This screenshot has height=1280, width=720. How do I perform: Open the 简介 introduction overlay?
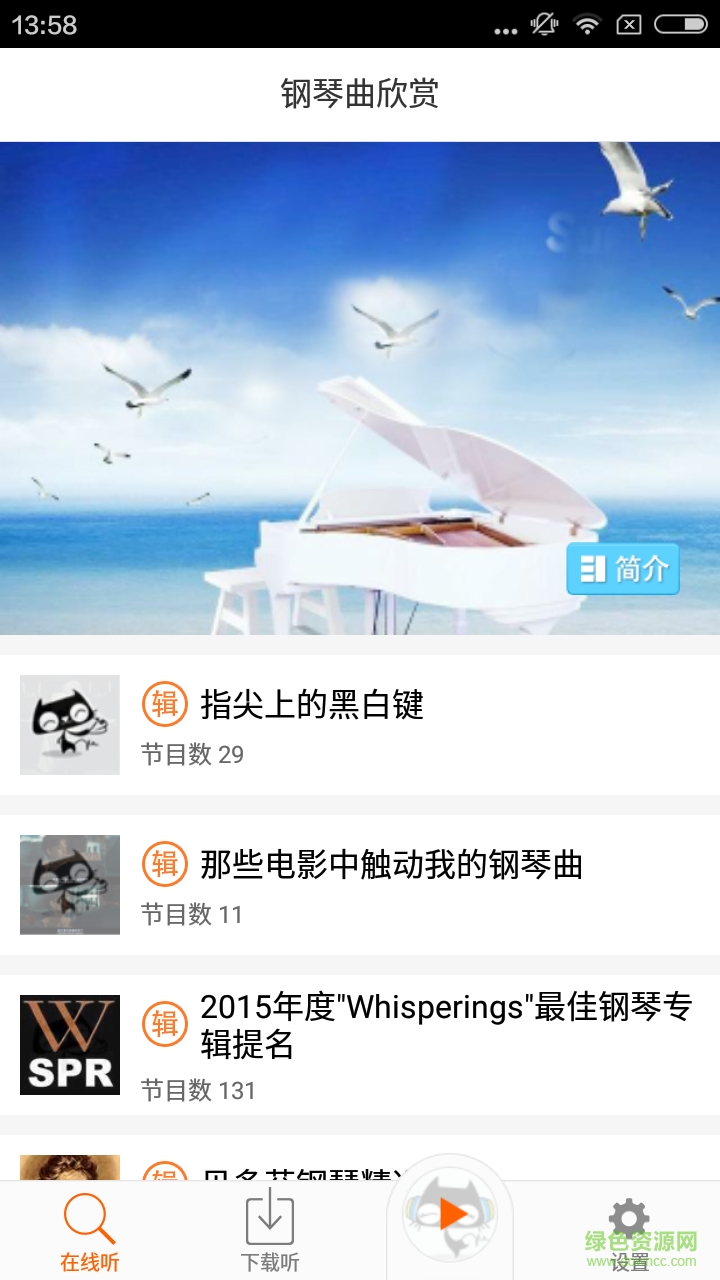click(623, 569)
